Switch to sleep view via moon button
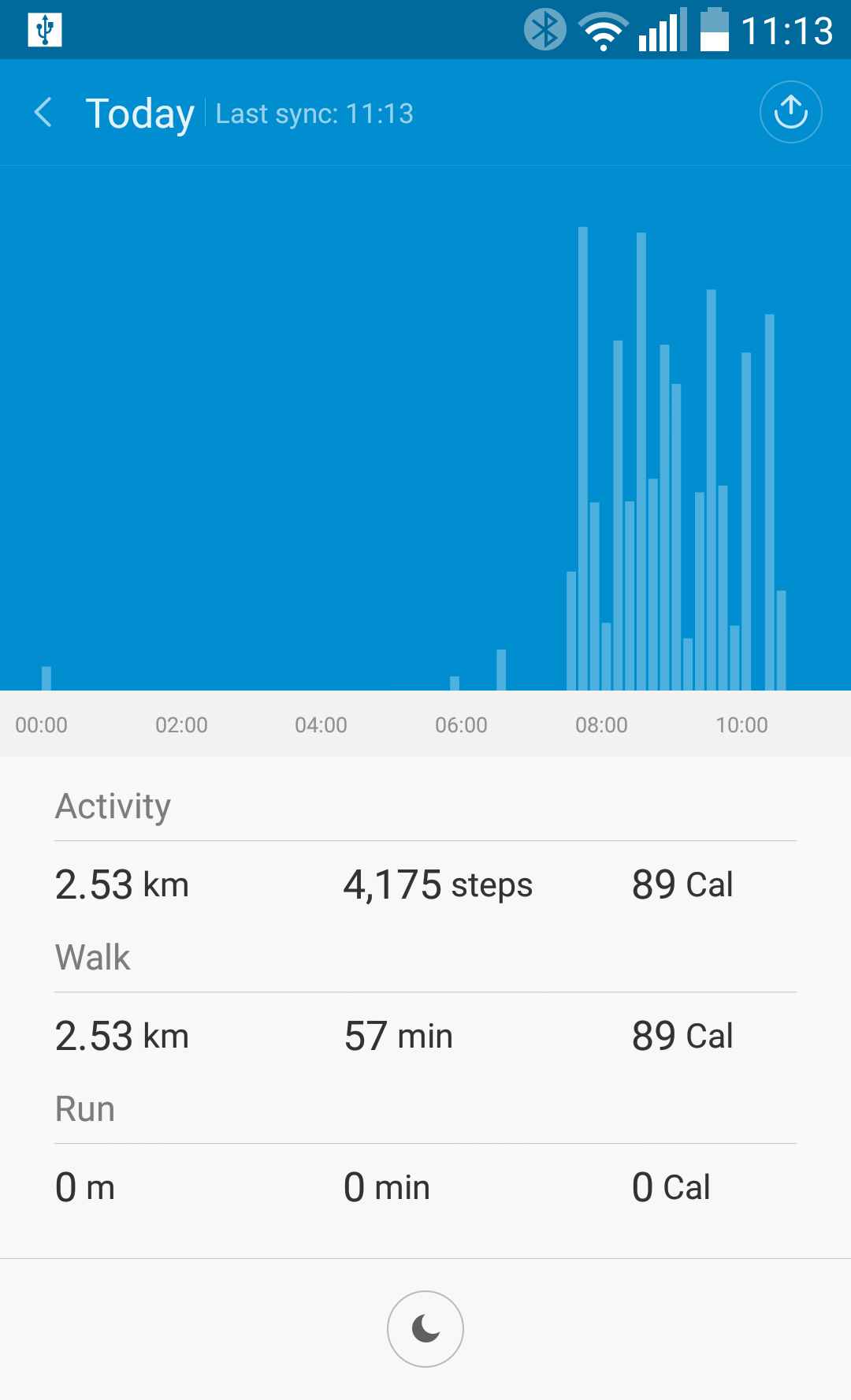Screen dimensions: 851x1400 click(x=425, y=1329)
